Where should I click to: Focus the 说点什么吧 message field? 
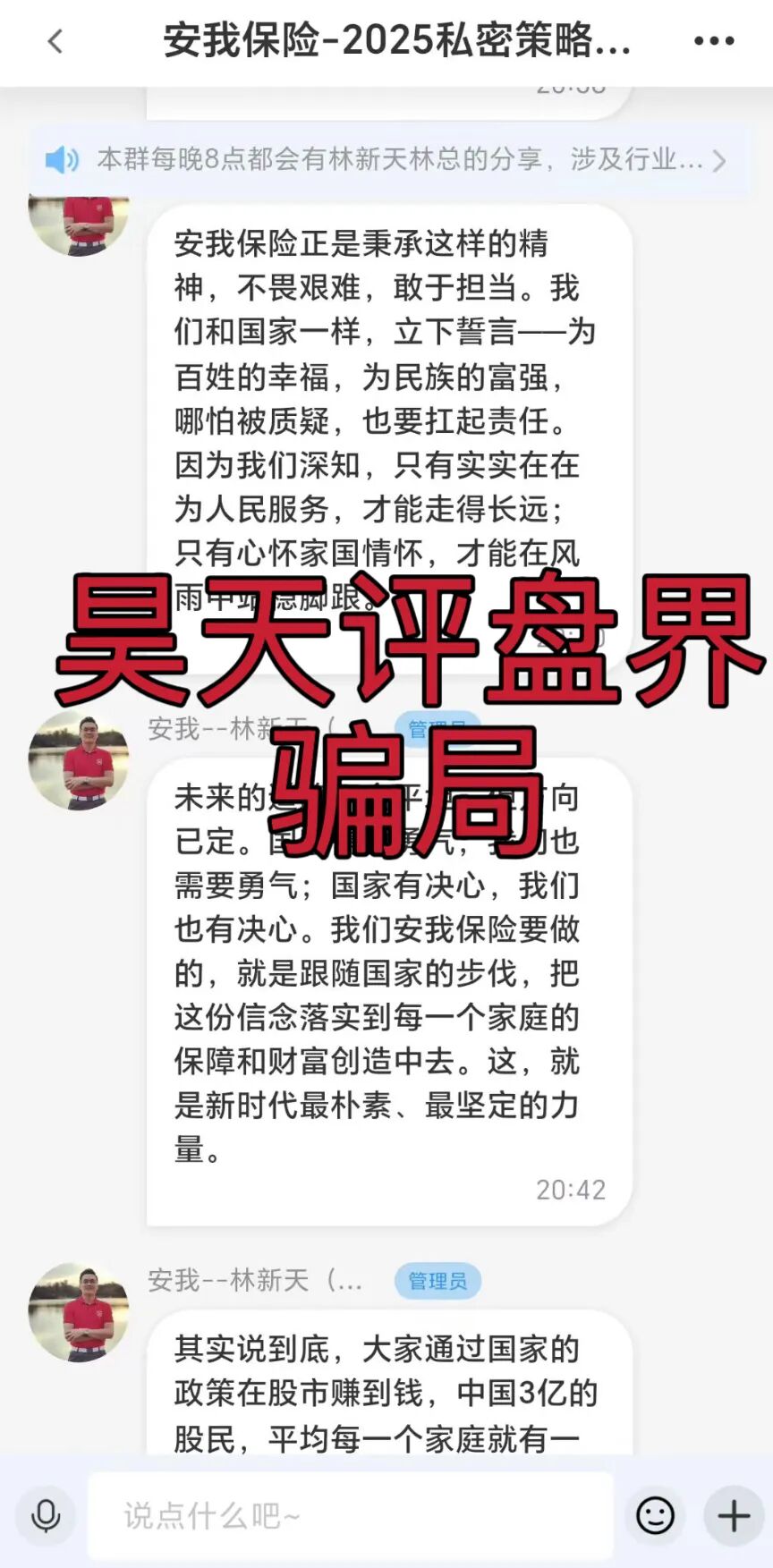click(x=349, y=1515)
